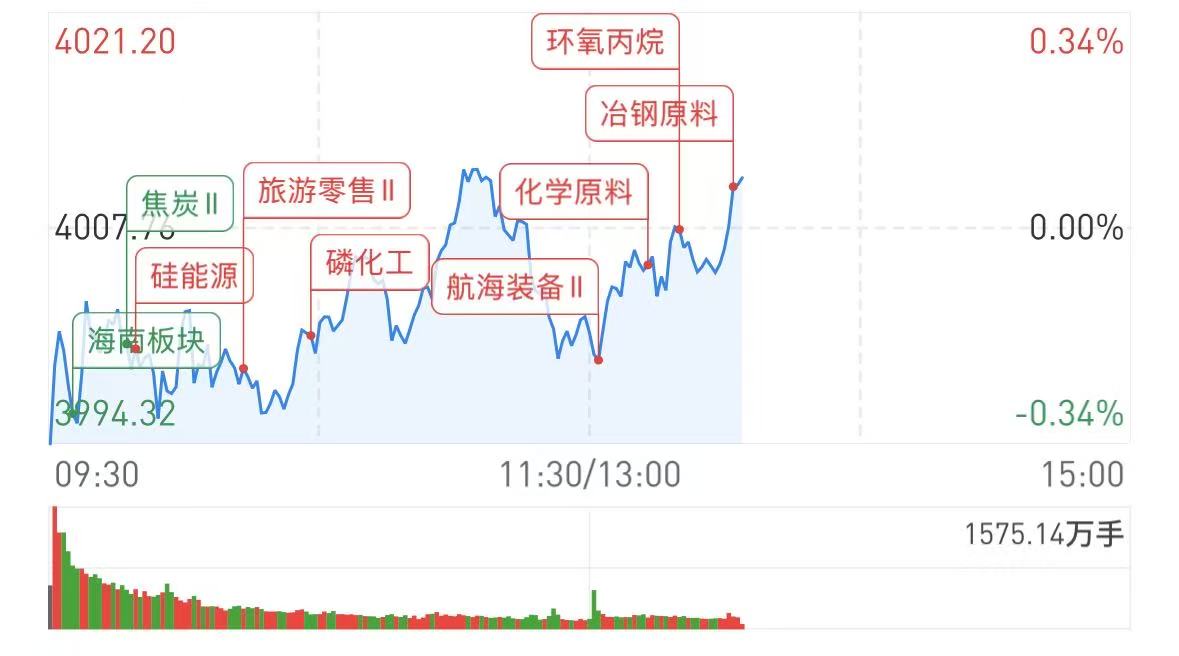
Task: Open the 海南板块 sector tag
Action: click(146, 341)
